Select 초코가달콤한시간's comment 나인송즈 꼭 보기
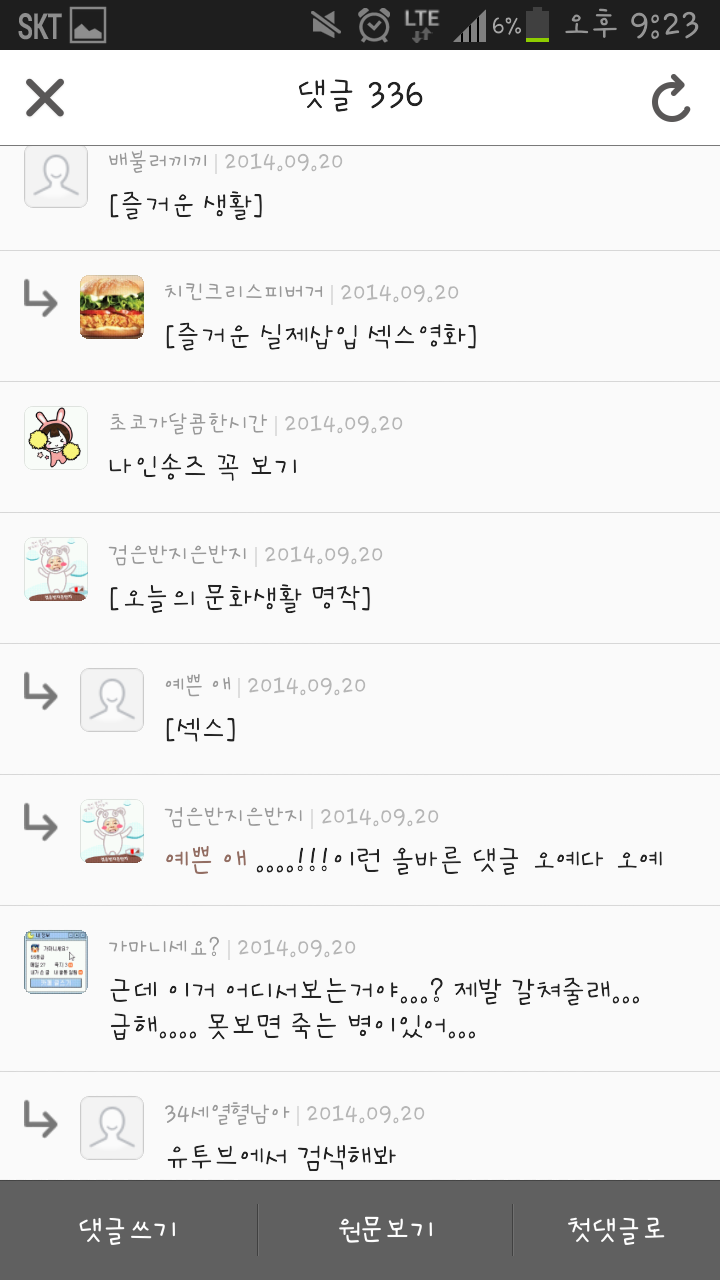This screenshot has height=1280, width=720. 204,466
